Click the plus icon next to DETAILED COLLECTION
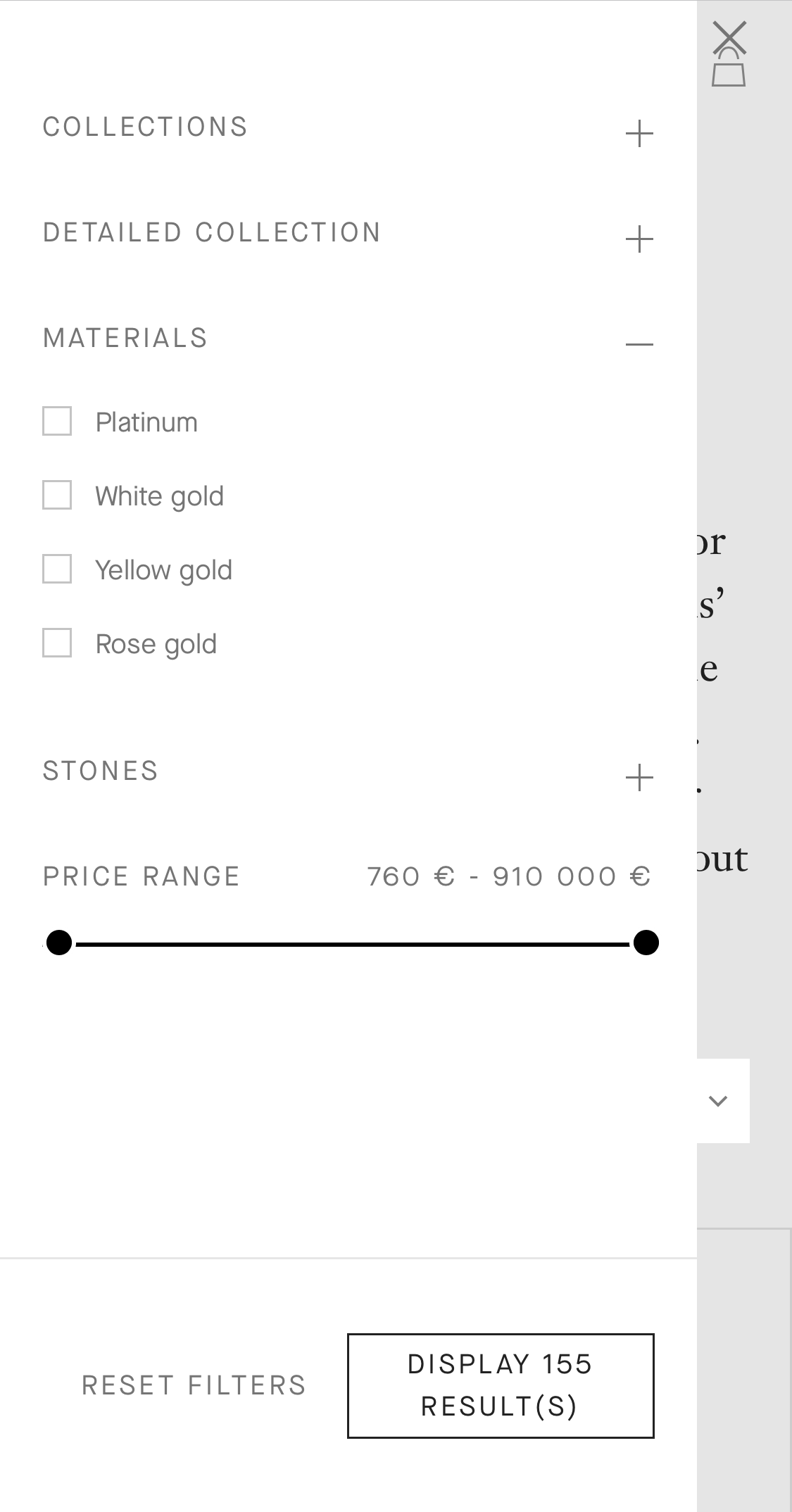The width and height of the screenshot is (792, 1512). (639, 239)
